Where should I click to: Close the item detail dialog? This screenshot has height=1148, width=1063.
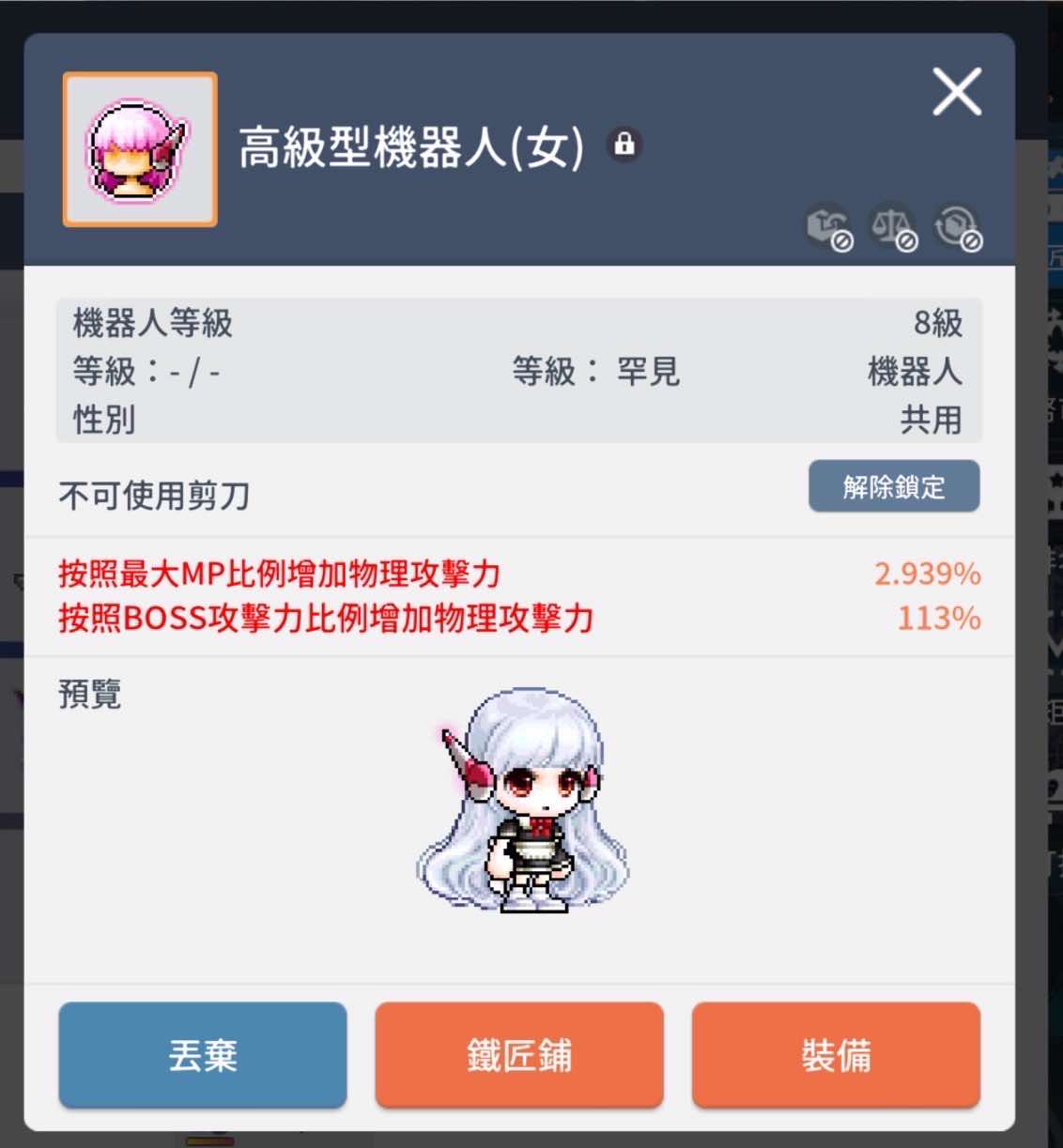point(956,92)
